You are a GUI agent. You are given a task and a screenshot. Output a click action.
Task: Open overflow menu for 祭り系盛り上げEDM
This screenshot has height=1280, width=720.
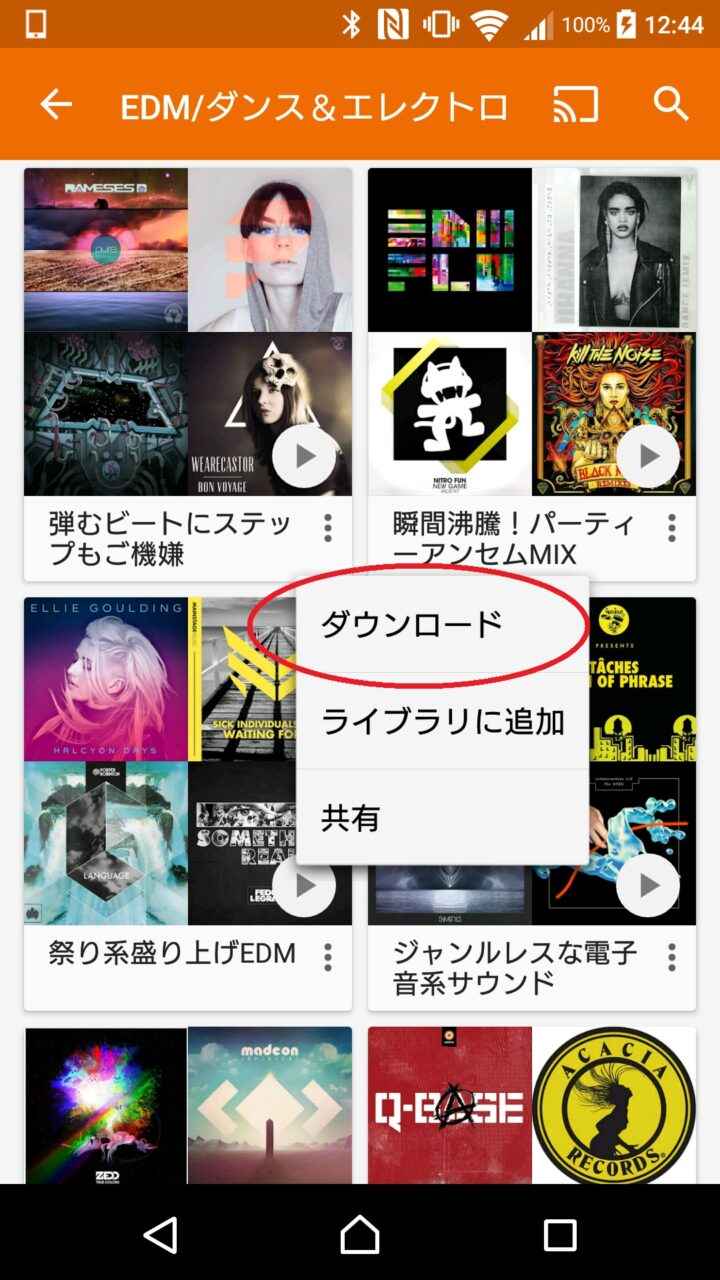(327, 957)
